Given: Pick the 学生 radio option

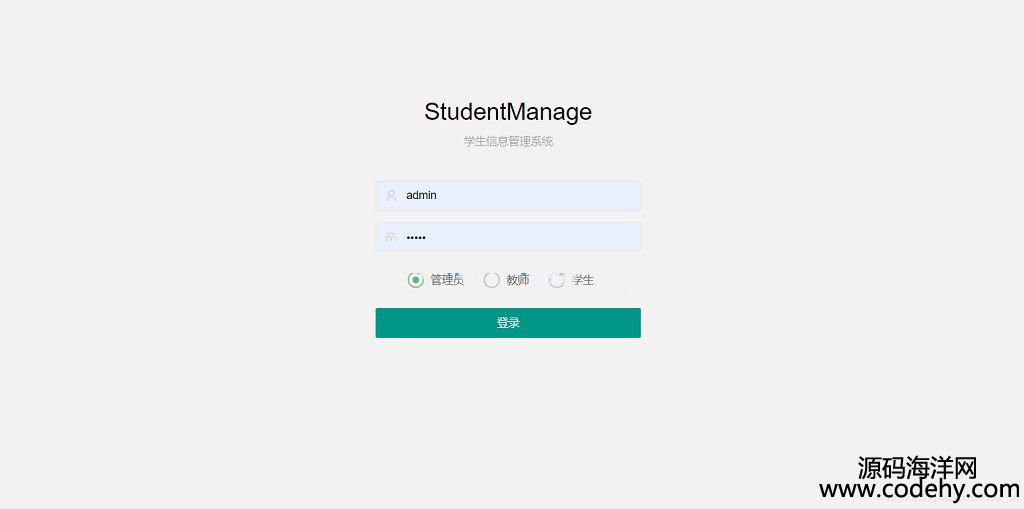Looking at the screenshot, I should (x=558, y=280).
